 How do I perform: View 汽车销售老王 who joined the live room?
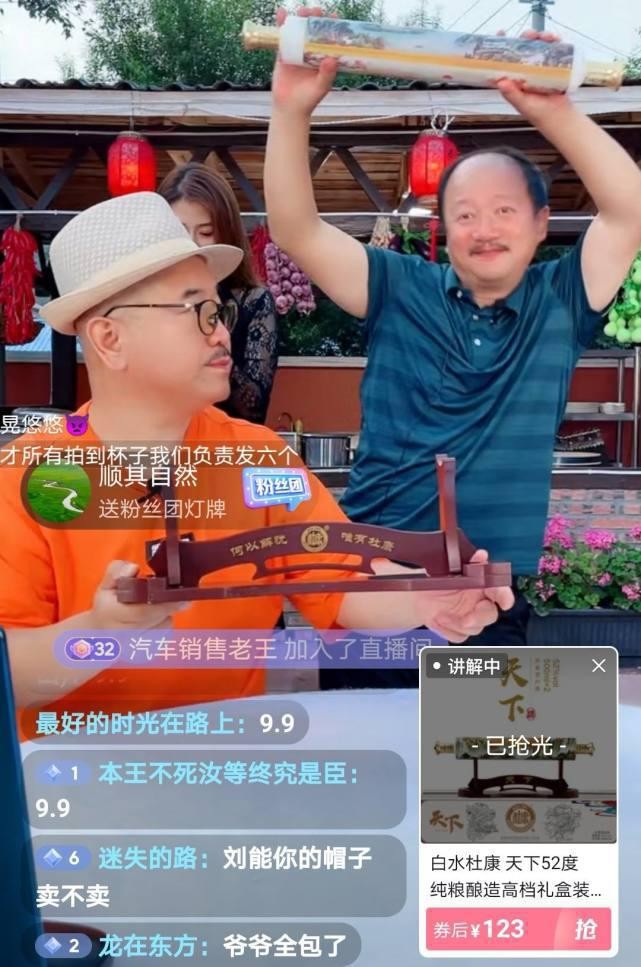tap(250, 648)
